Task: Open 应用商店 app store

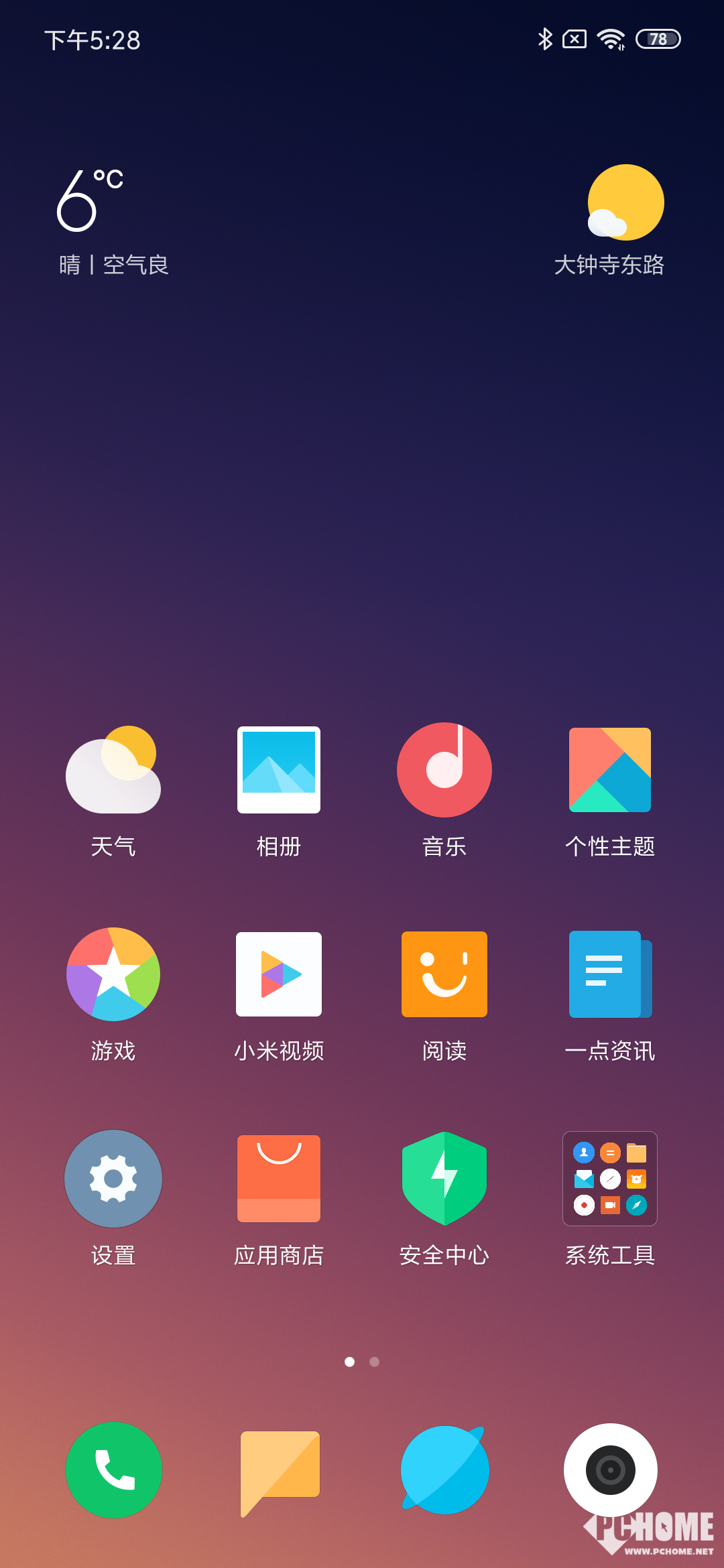Action: coord(279,1179)
